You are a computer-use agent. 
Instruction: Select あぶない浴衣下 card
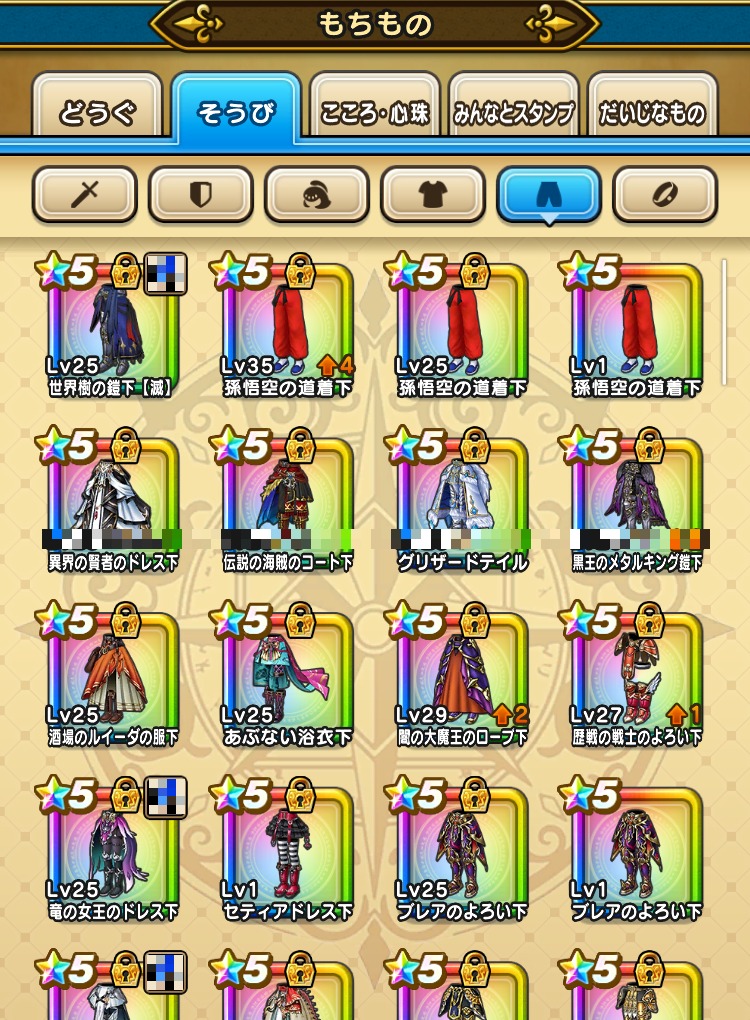click(287, 680)
